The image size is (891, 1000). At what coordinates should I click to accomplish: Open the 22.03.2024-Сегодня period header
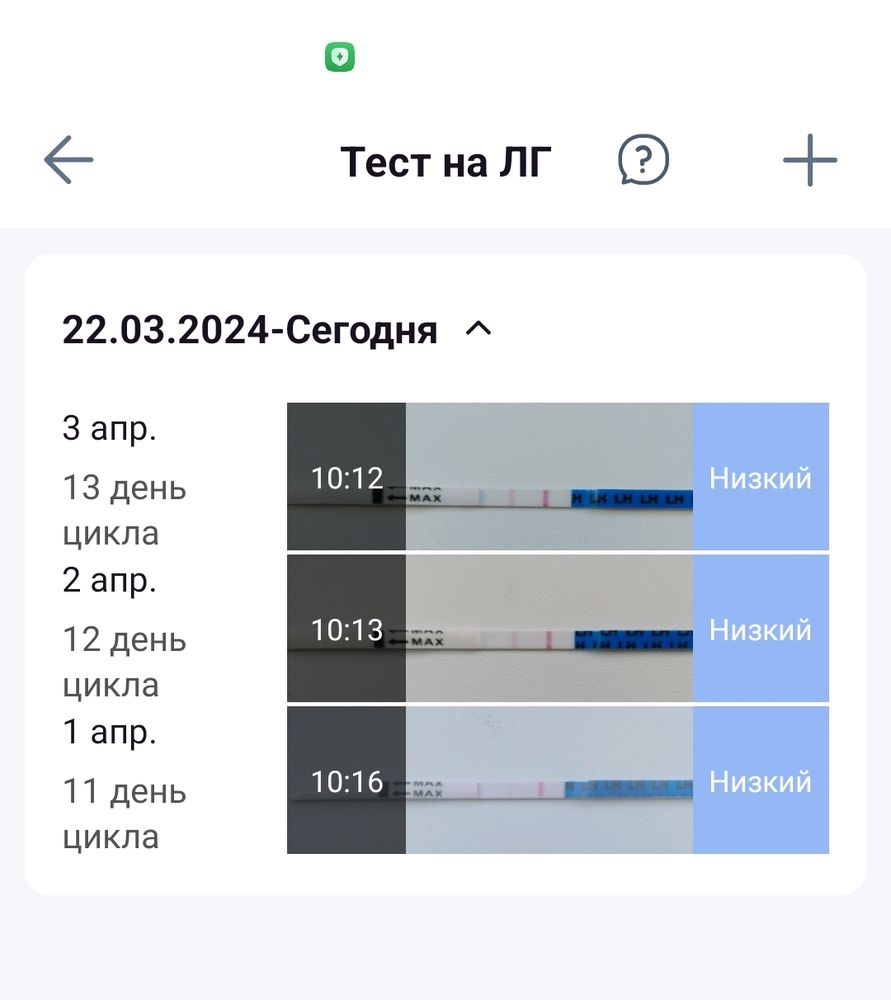249,328
